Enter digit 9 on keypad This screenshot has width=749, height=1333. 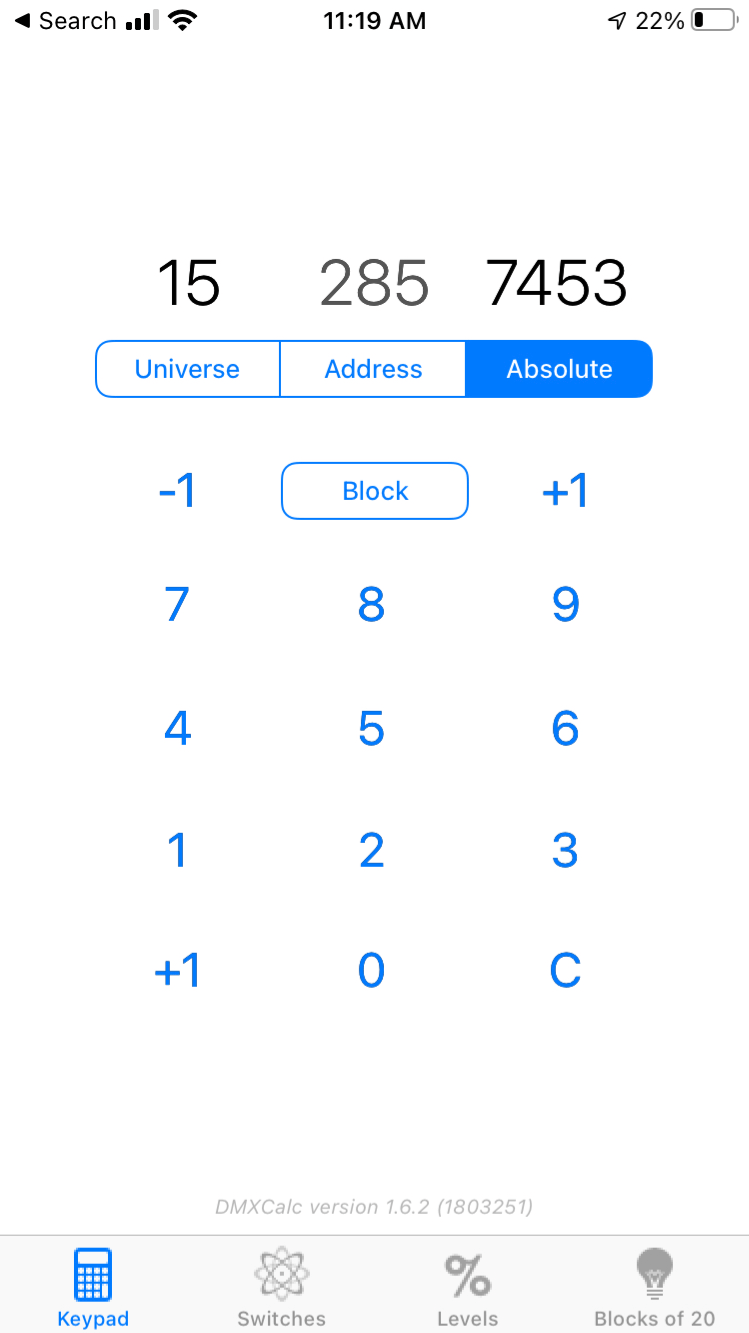[565, 605]
